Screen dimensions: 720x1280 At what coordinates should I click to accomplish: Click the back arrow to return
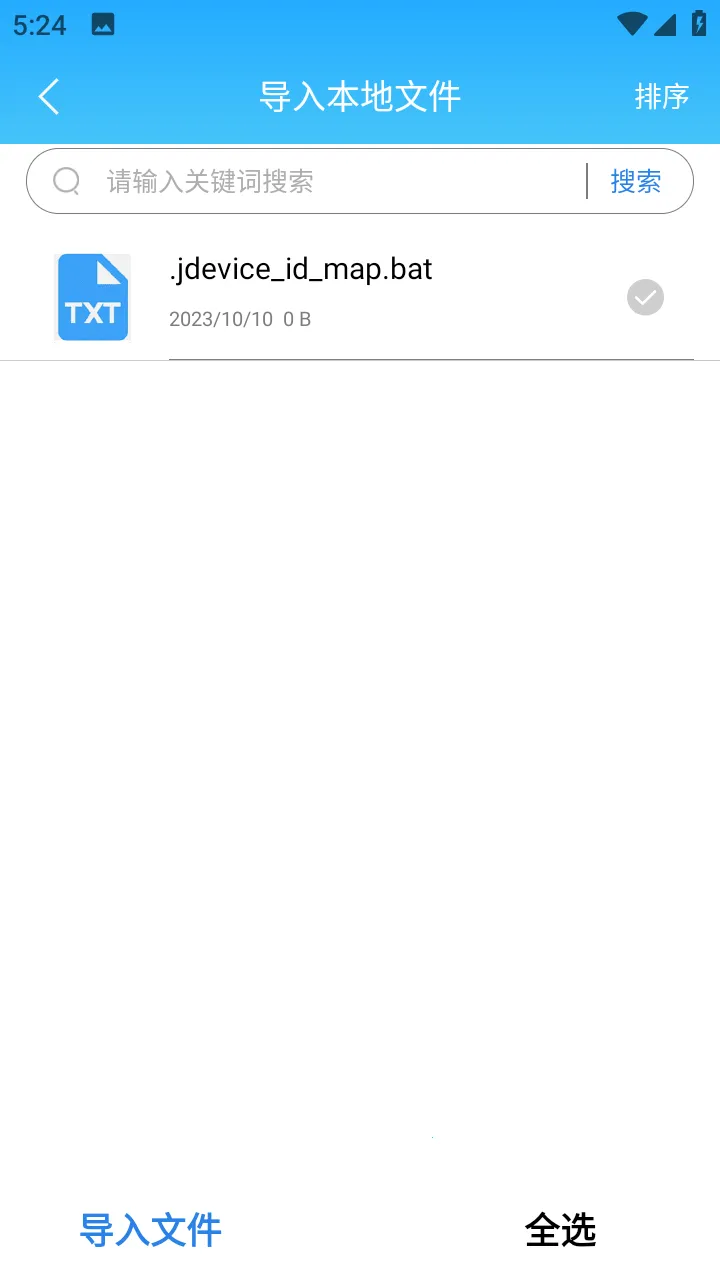tap(48, 96)
